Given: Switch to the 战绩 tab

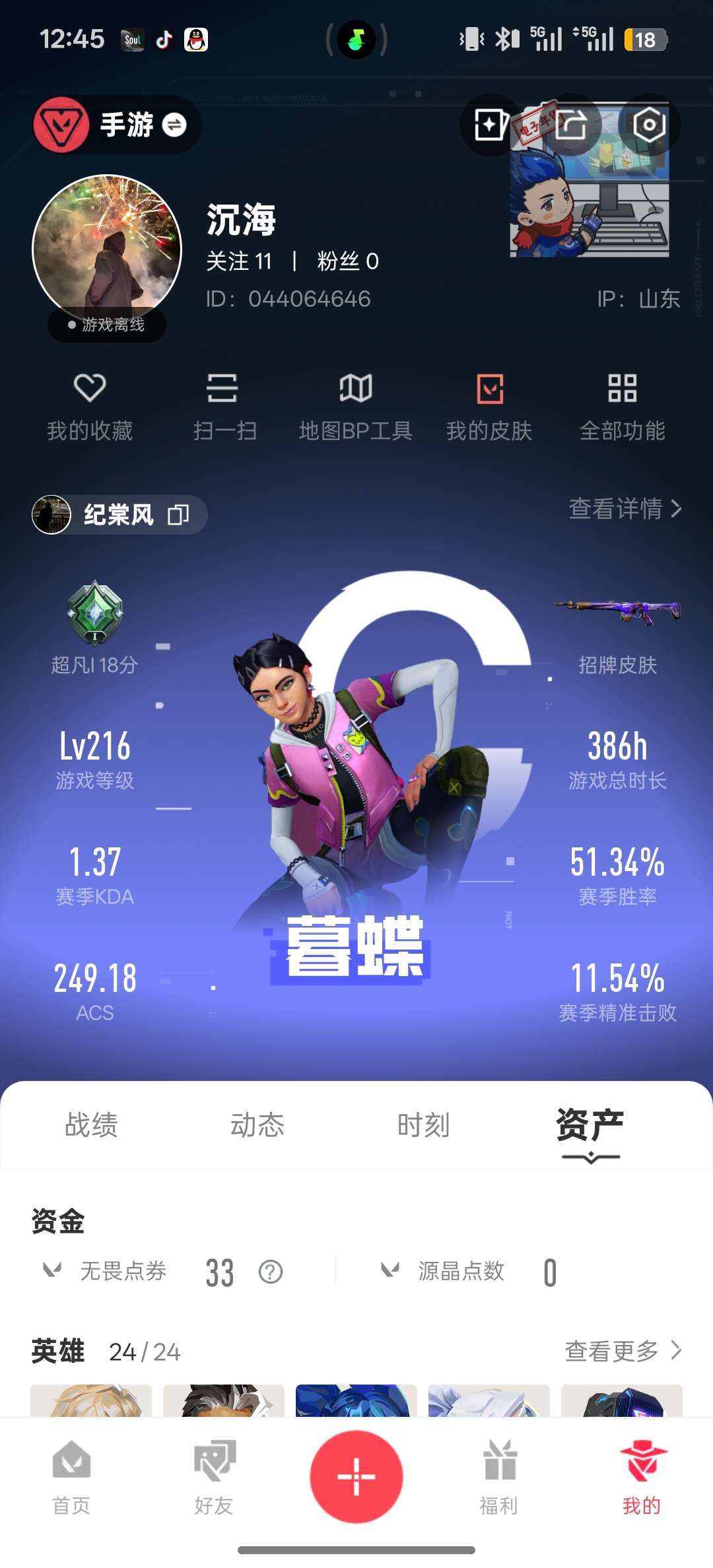Looking at the screenshot, I should [x=91, y=1125].
